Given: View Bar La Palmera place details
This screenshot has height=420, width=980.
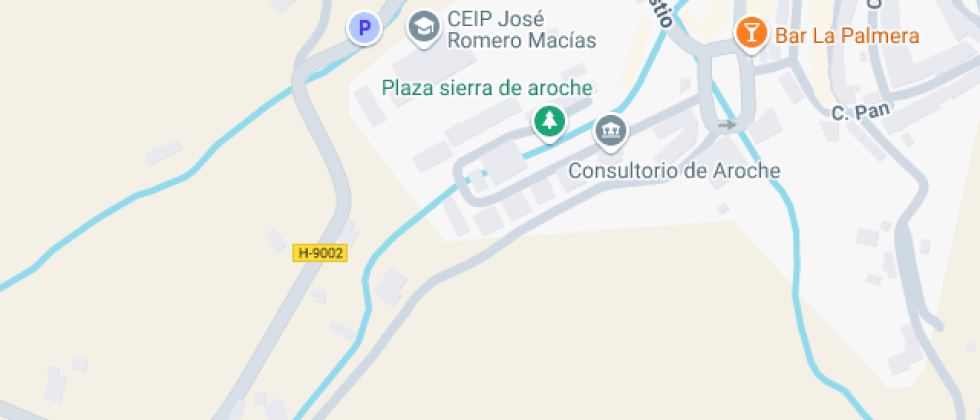Looking at the screenshot, I should [749, 32].
